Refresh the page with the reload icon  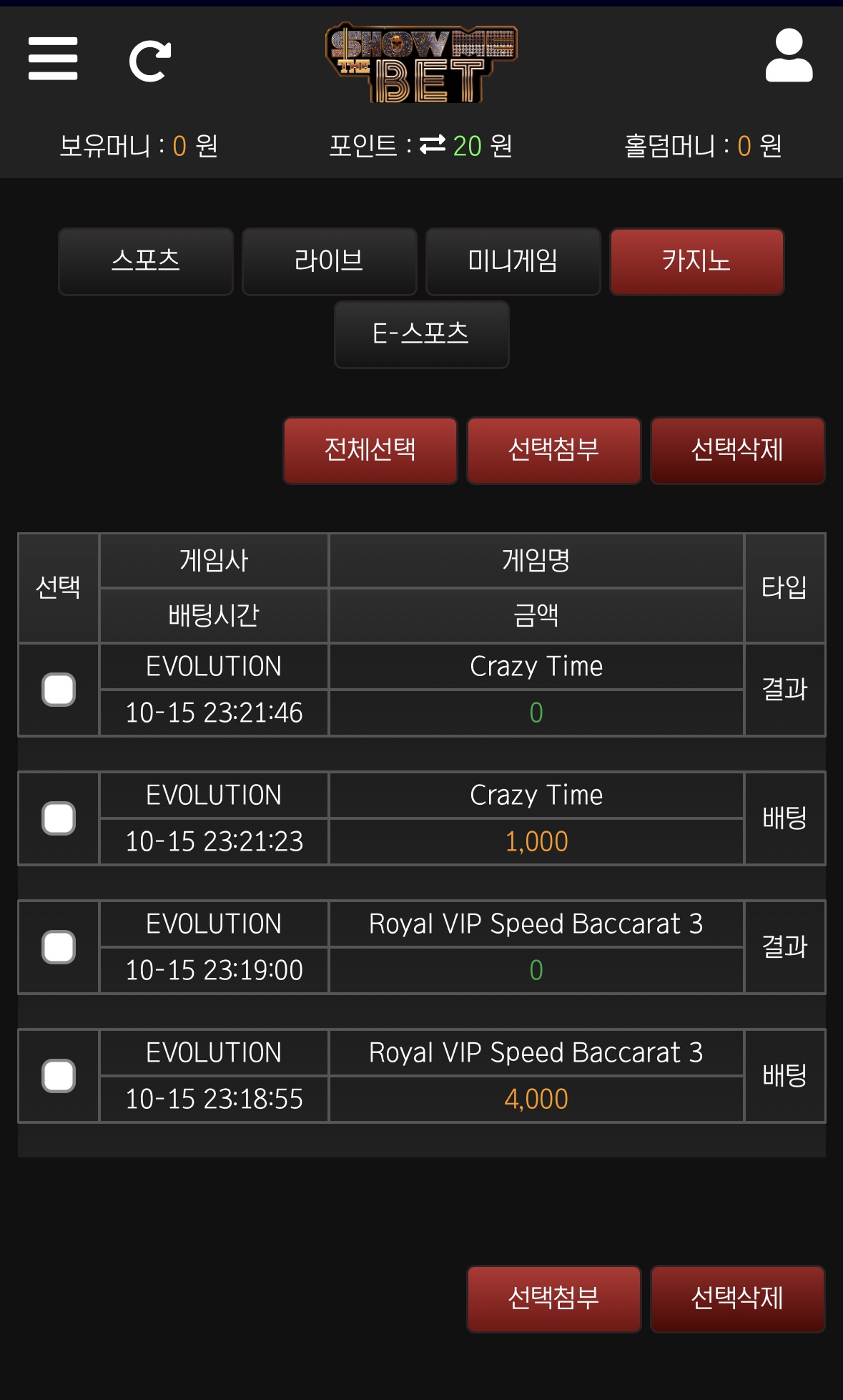[149, 62]
